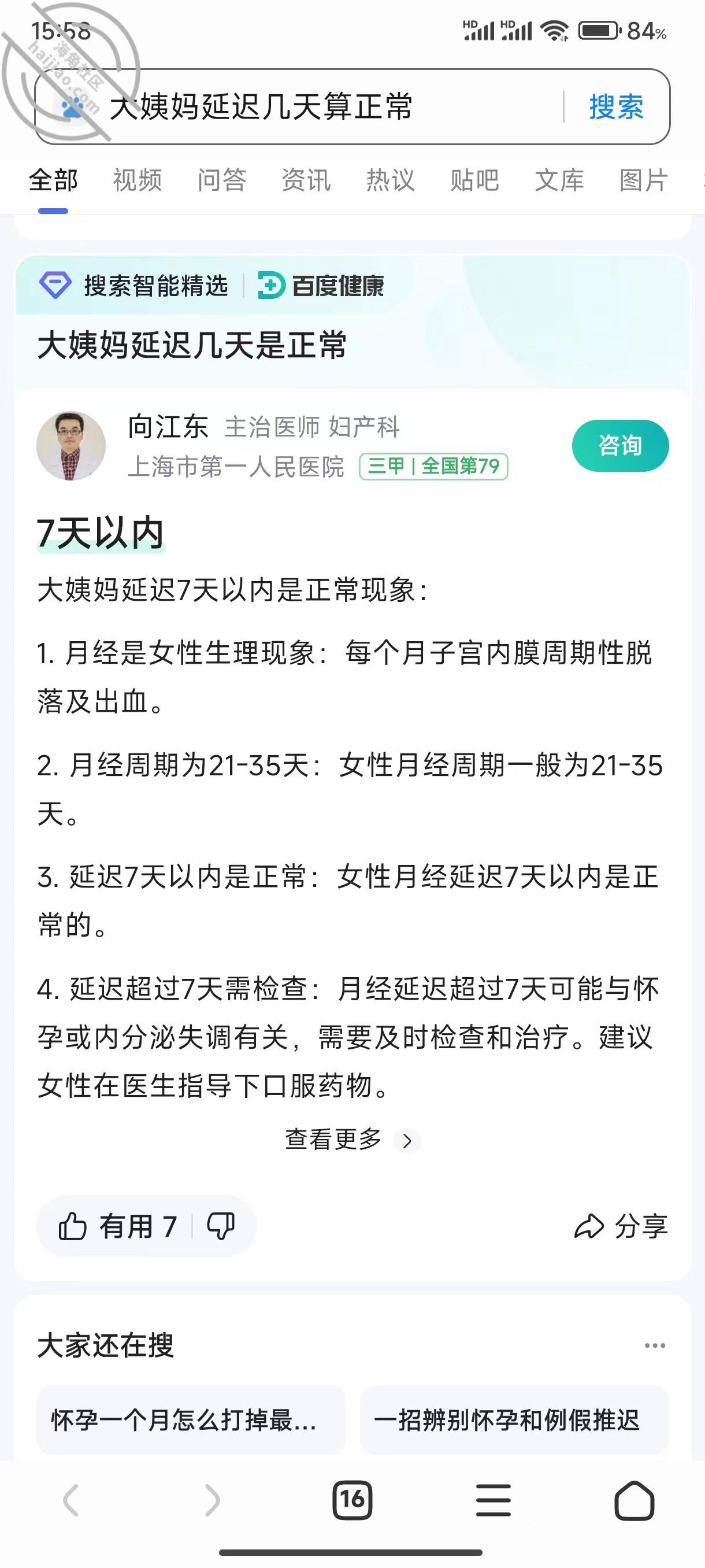The height and width of the screenshot is (1568, 705).
Task: Share this answer via 分享
Action: click(x=621, y=1226)
